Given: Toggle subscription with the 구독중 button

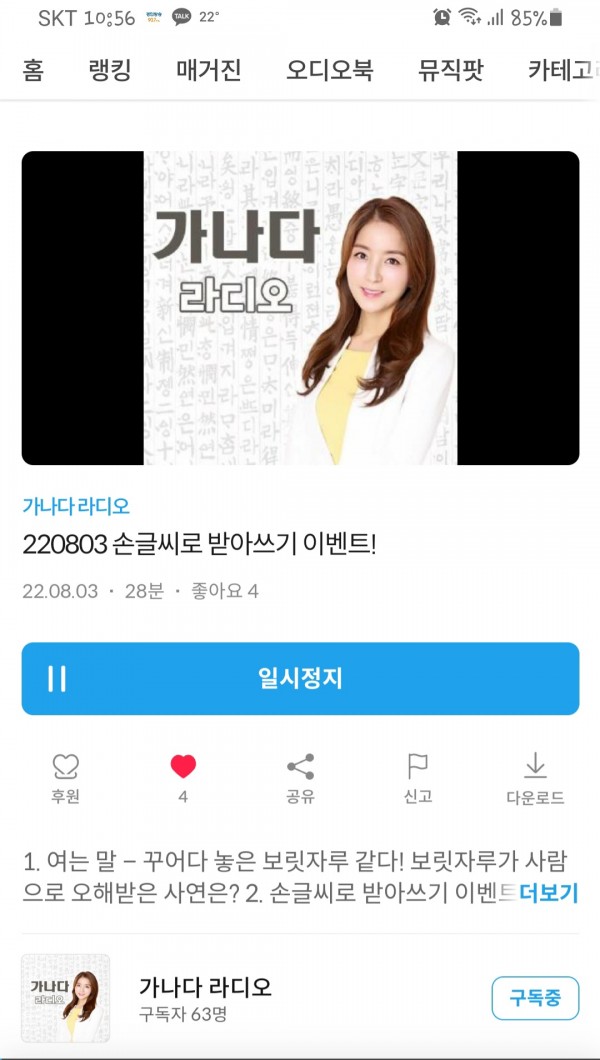Looking at the screenshot, I should [535, 997].
